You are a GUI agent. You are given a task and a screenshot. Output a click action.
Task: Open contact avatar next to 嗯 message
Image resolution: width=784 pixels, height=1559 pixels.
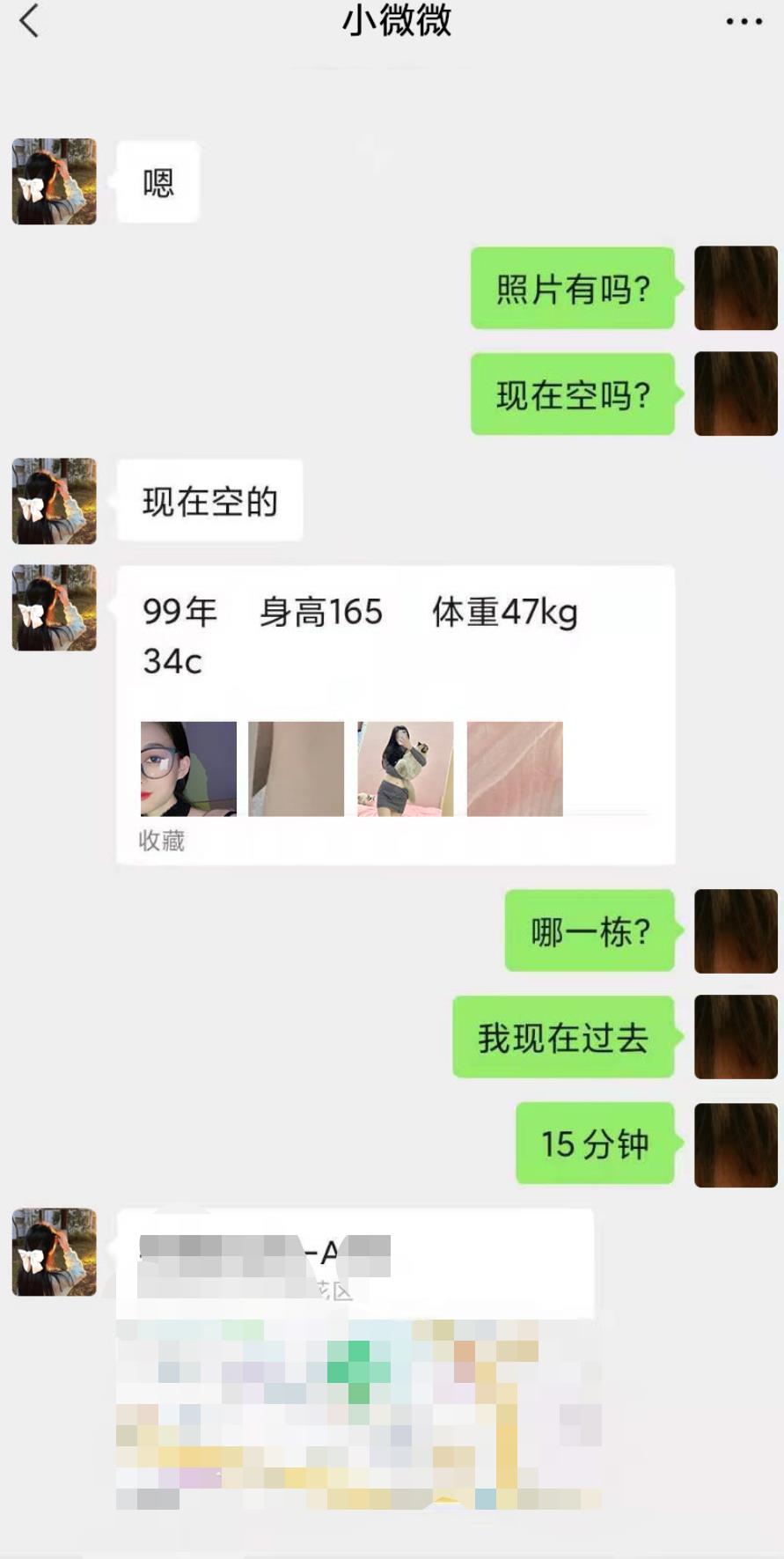point(54,181)
